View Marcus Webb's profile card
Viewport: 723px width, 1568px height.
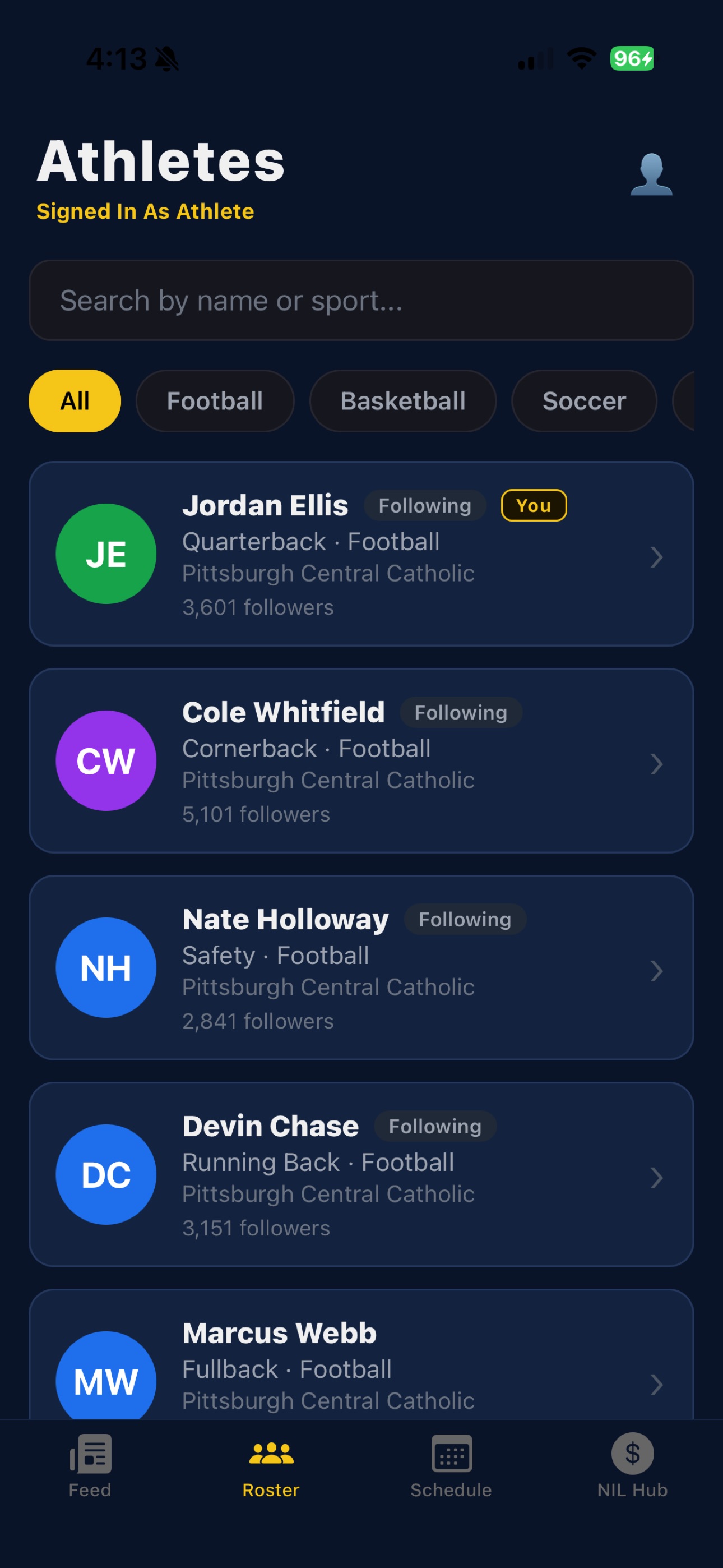(x=361, y=1354)
